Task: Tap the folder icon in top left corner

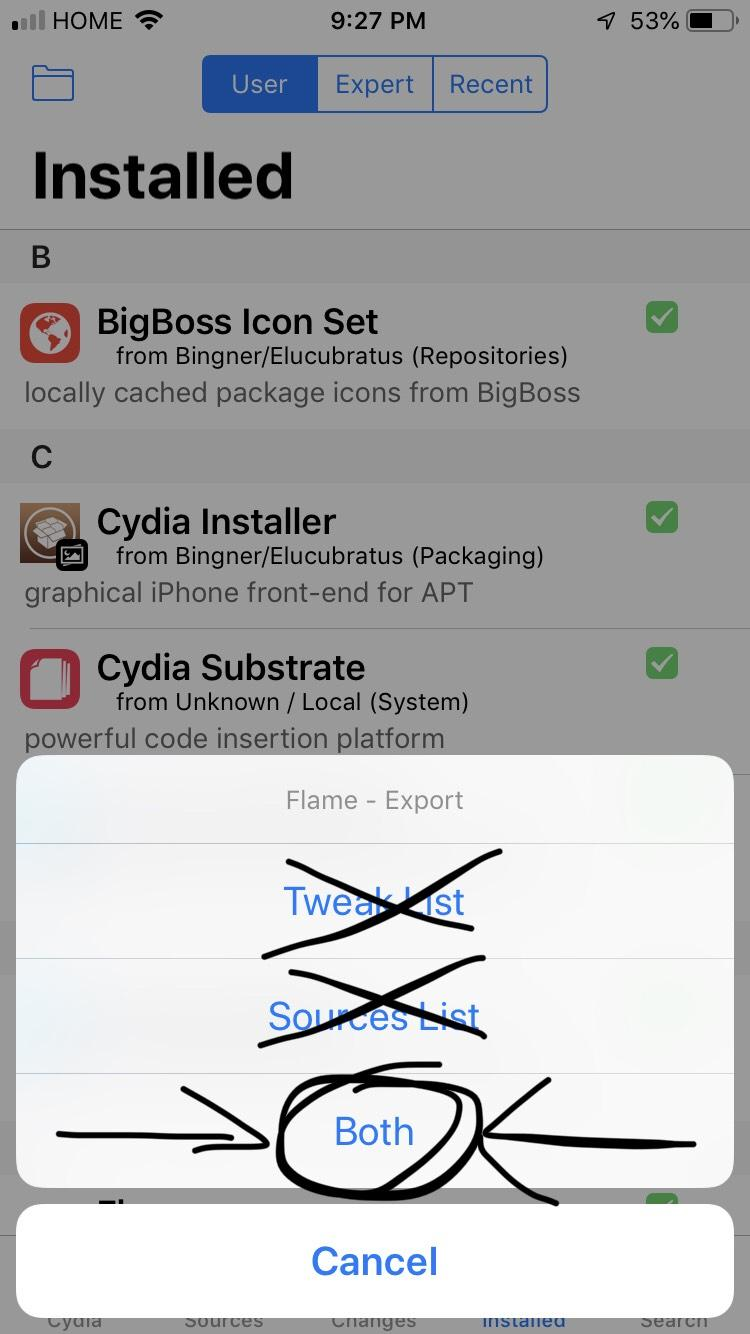Action: [52, 84]
